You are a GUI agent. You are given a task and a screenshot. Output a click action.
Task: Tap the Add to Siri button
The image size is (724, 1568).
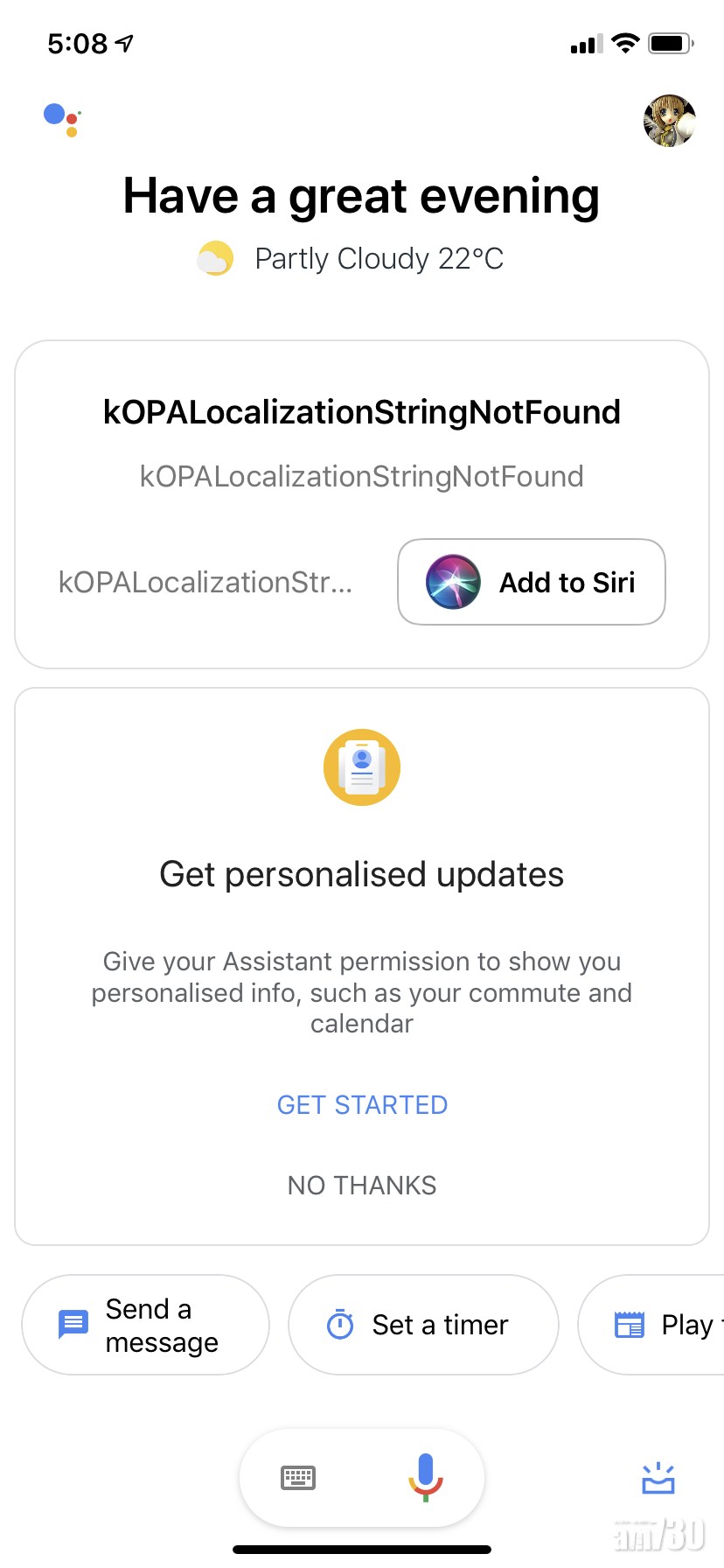[x=532, y=582]
